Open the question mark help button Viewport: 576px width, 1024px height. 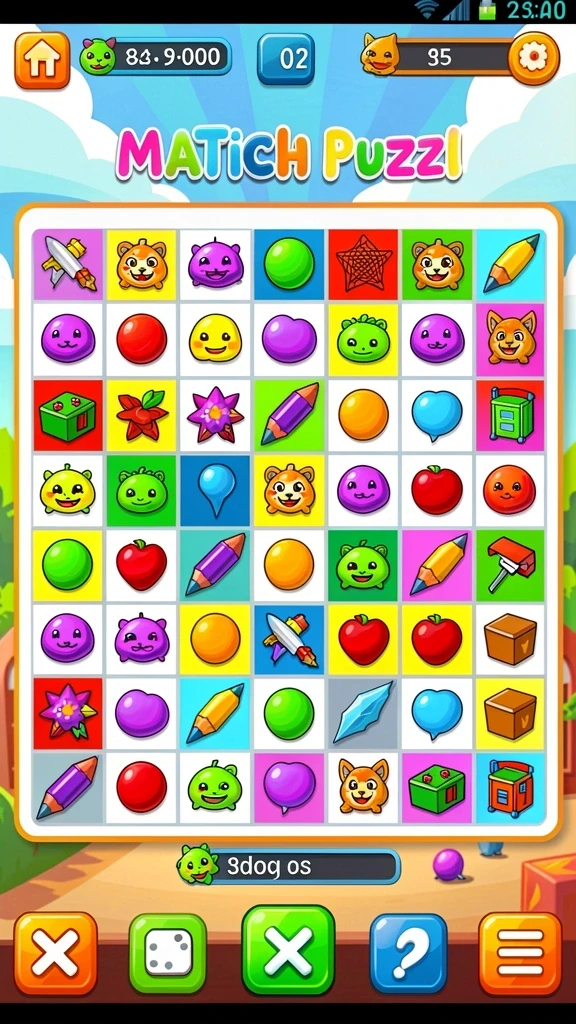tap(409, 953)
